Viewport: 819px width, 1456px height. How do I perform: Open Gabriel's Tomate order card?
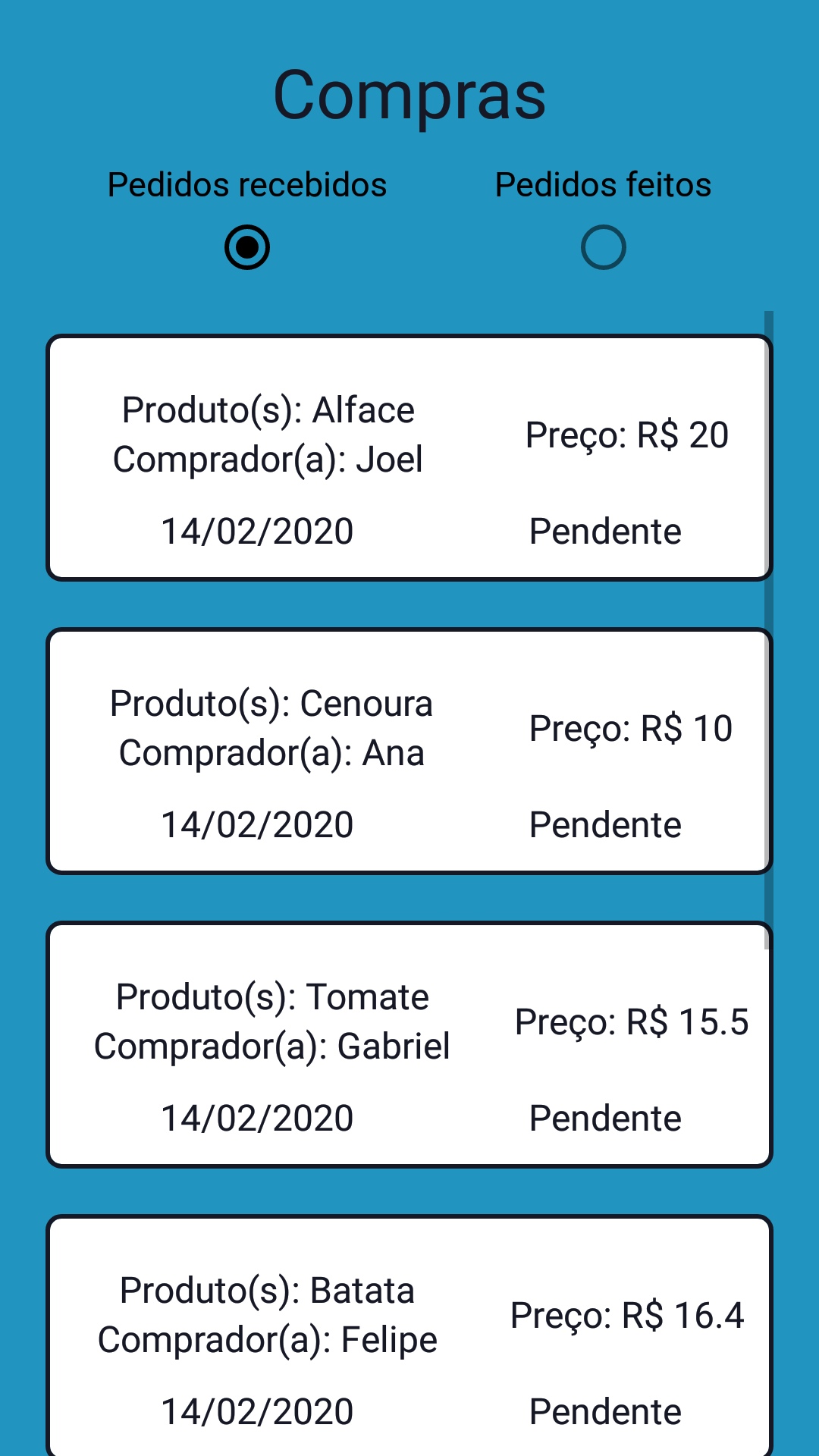(x=409, y=1045)
